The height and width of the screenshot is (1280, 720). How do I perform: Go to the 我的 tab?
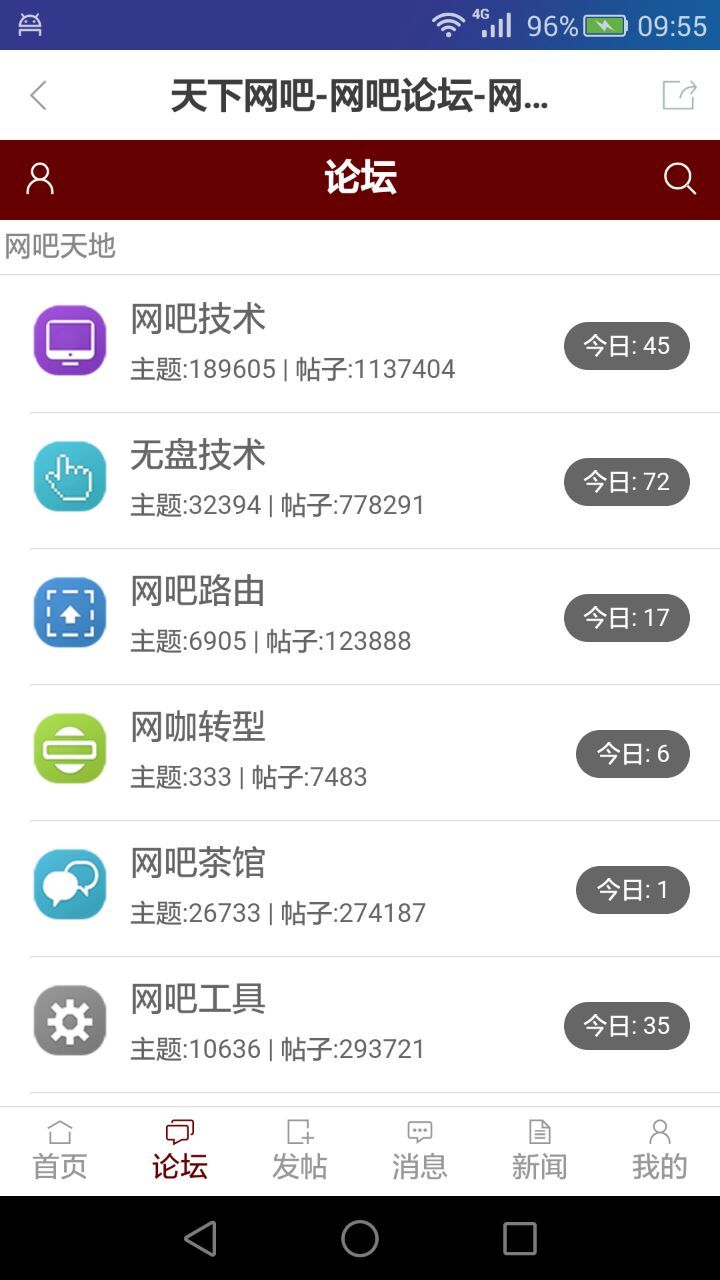click(x=660, y=1150)
